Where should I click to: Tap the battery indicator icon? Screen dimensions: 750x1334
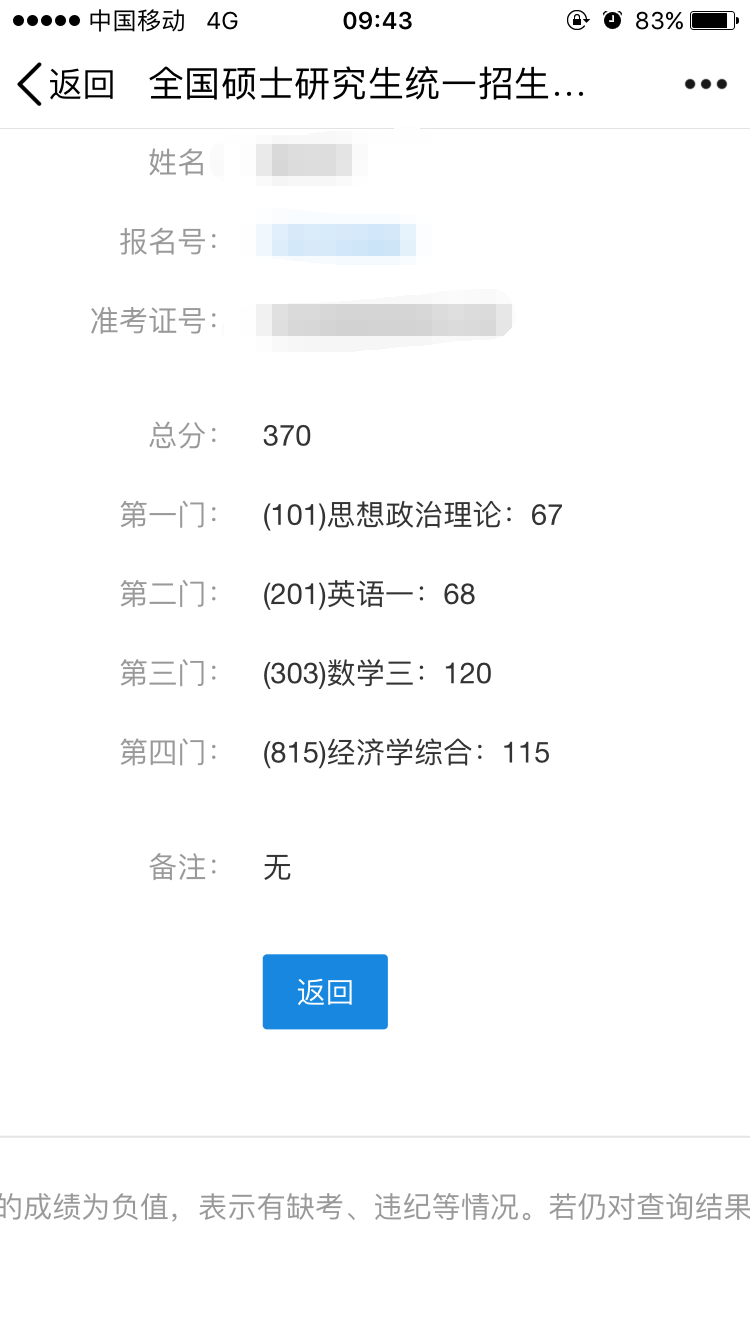click(x=714, y=19)
